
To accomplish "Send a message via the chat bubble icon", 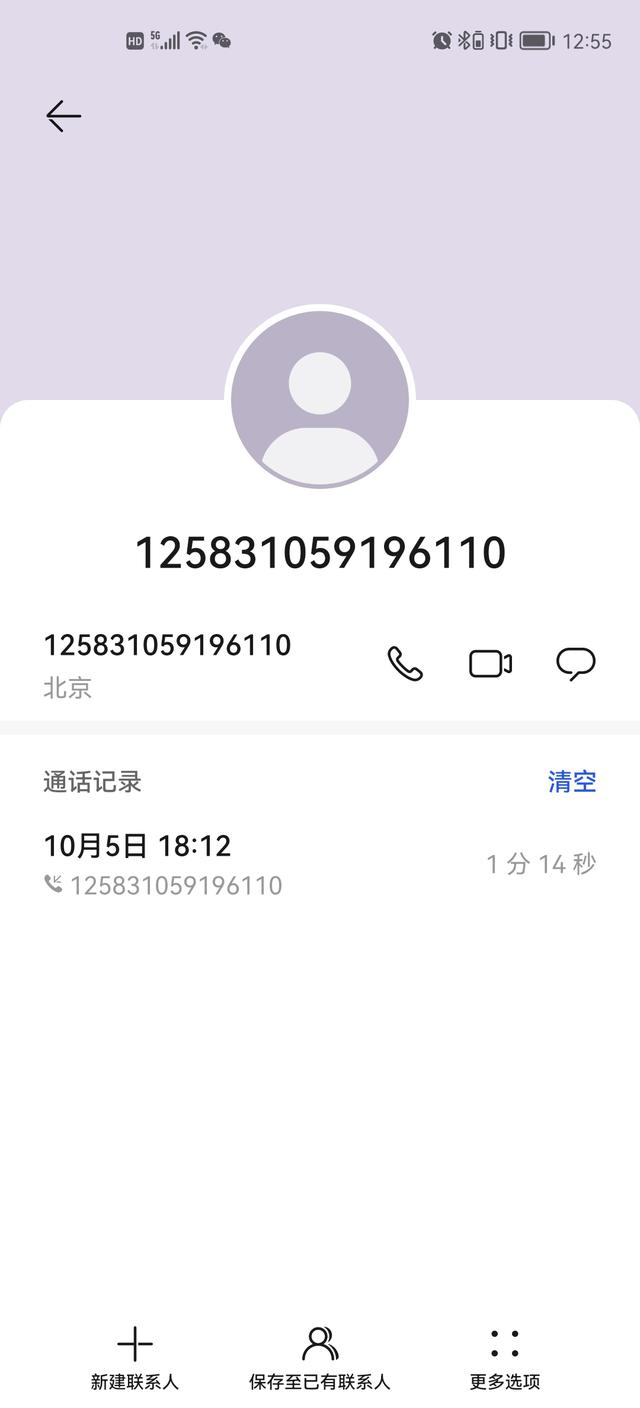I will point(576,664).
